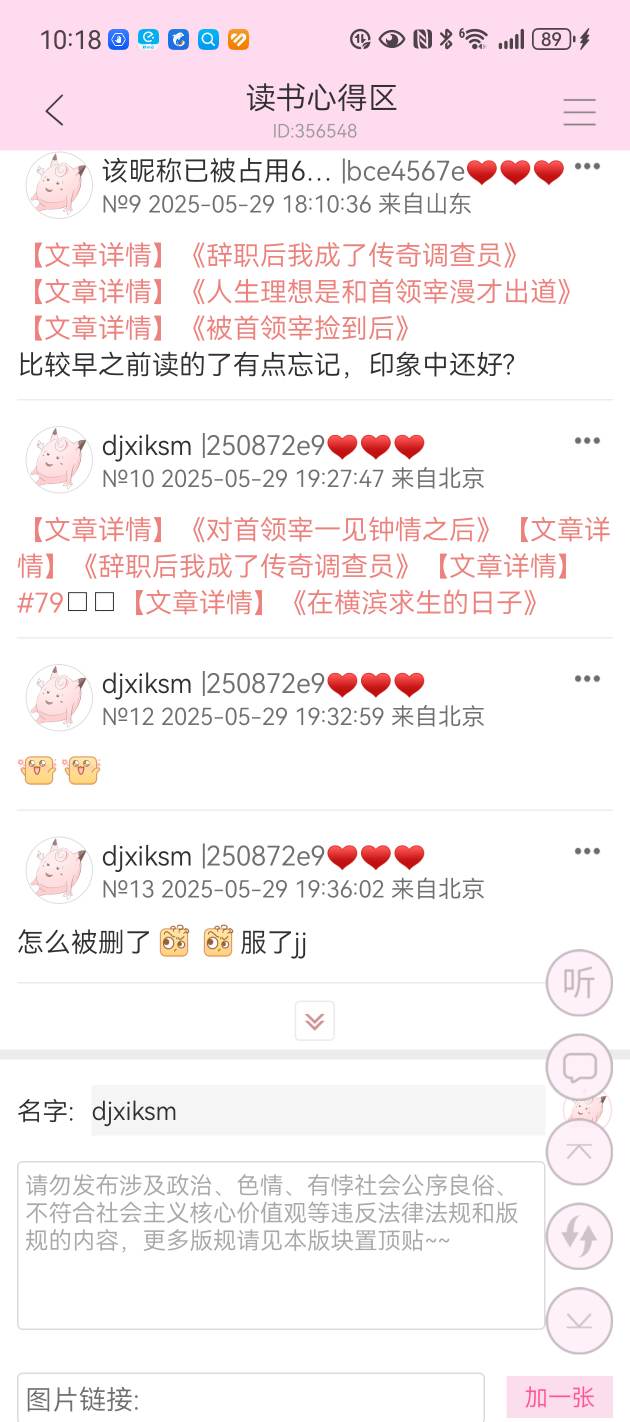Open more options for post №13
The image size is (630, 1422).
(587, 852)
